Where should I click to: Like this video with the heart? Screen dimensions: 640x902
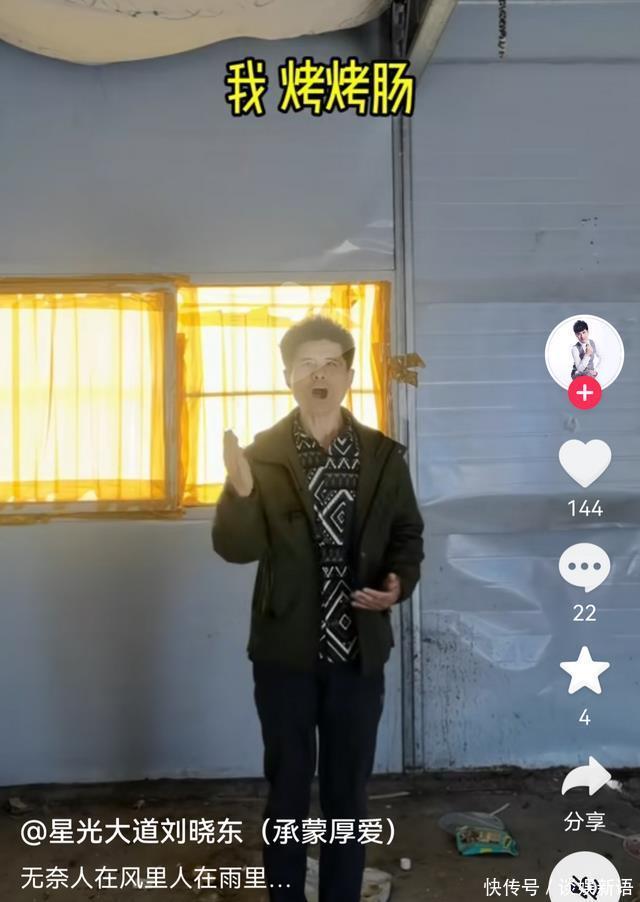[584, 463]
